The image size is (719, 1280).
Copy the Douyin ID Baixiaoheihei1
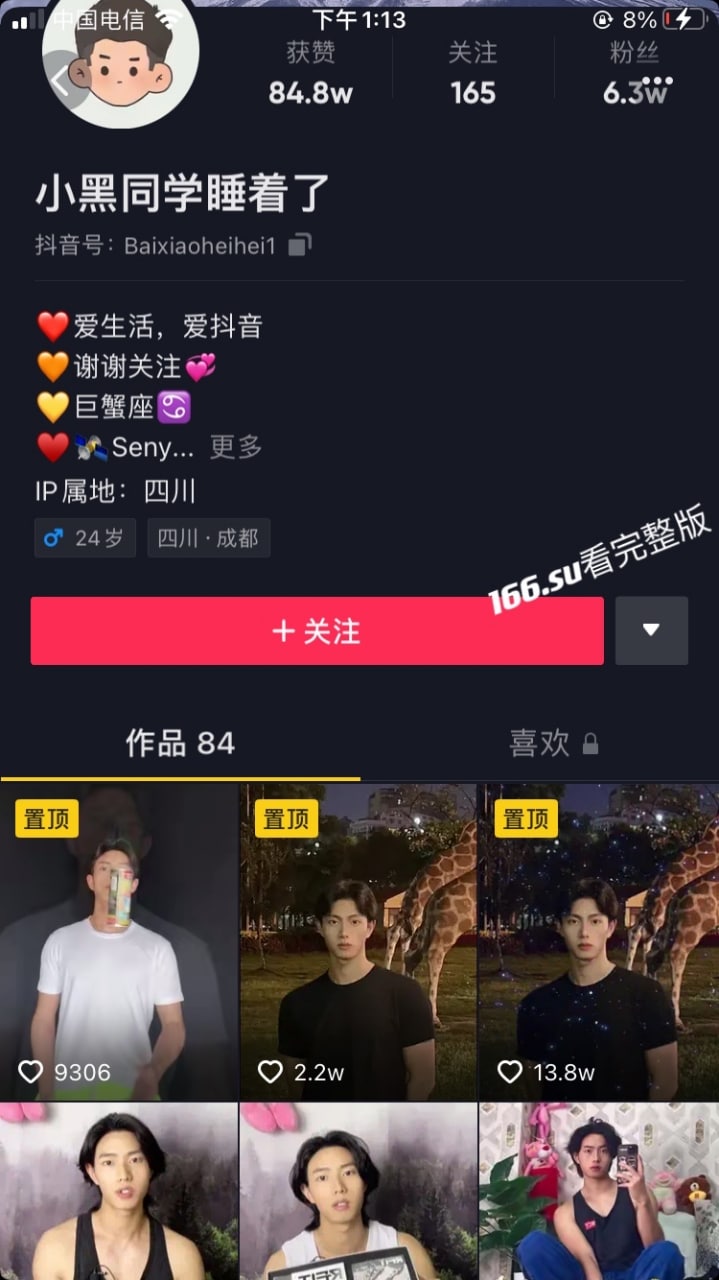(x=300, y=245)
